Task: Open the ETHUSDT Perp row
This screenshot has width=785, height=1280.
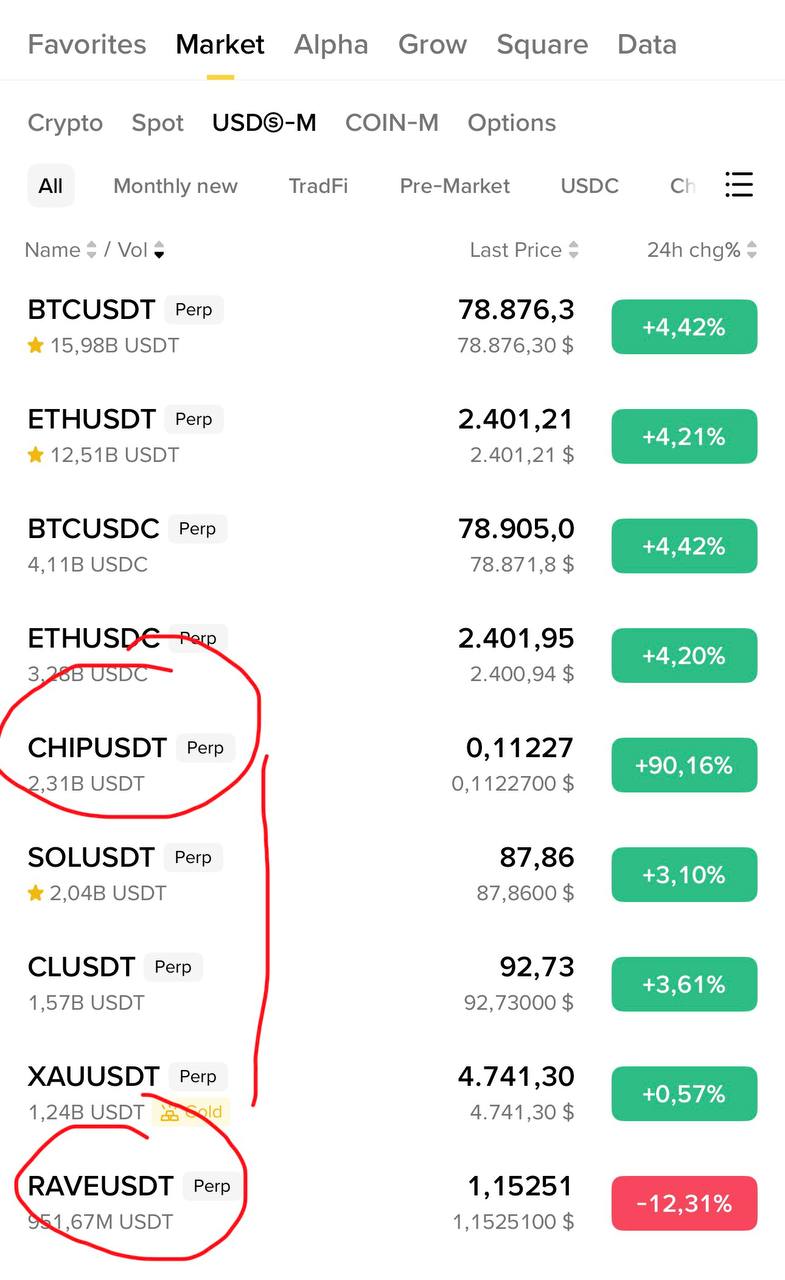Action: coord(300,436)
